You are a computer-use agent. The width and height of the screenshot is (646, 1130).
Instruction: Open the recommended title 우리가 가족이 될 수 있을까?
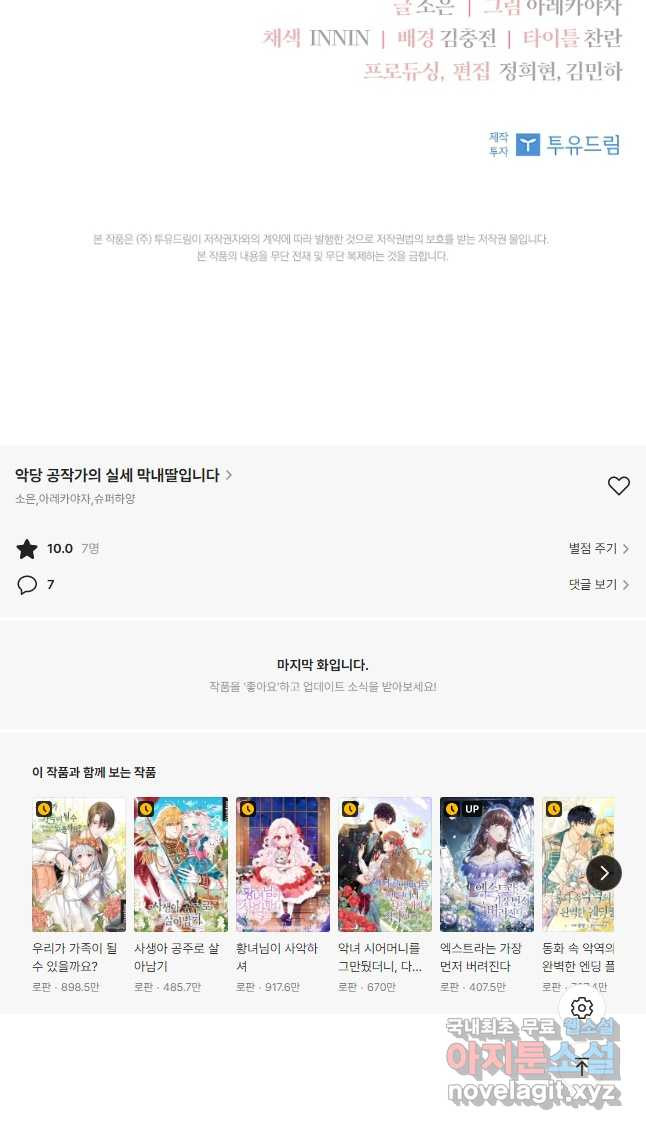click(x=79, y=865)
